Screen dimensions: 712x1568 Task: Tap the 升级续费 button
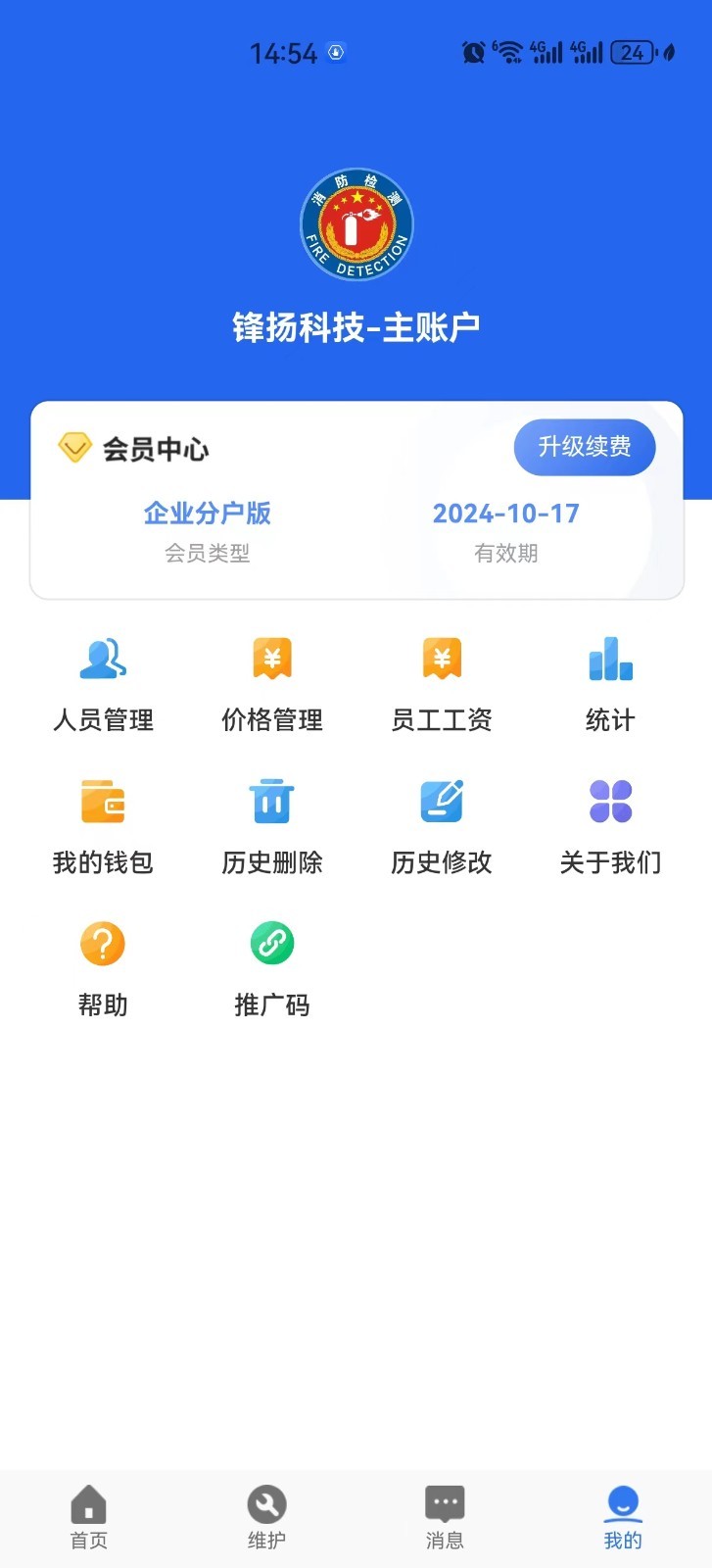coord(585,447)
